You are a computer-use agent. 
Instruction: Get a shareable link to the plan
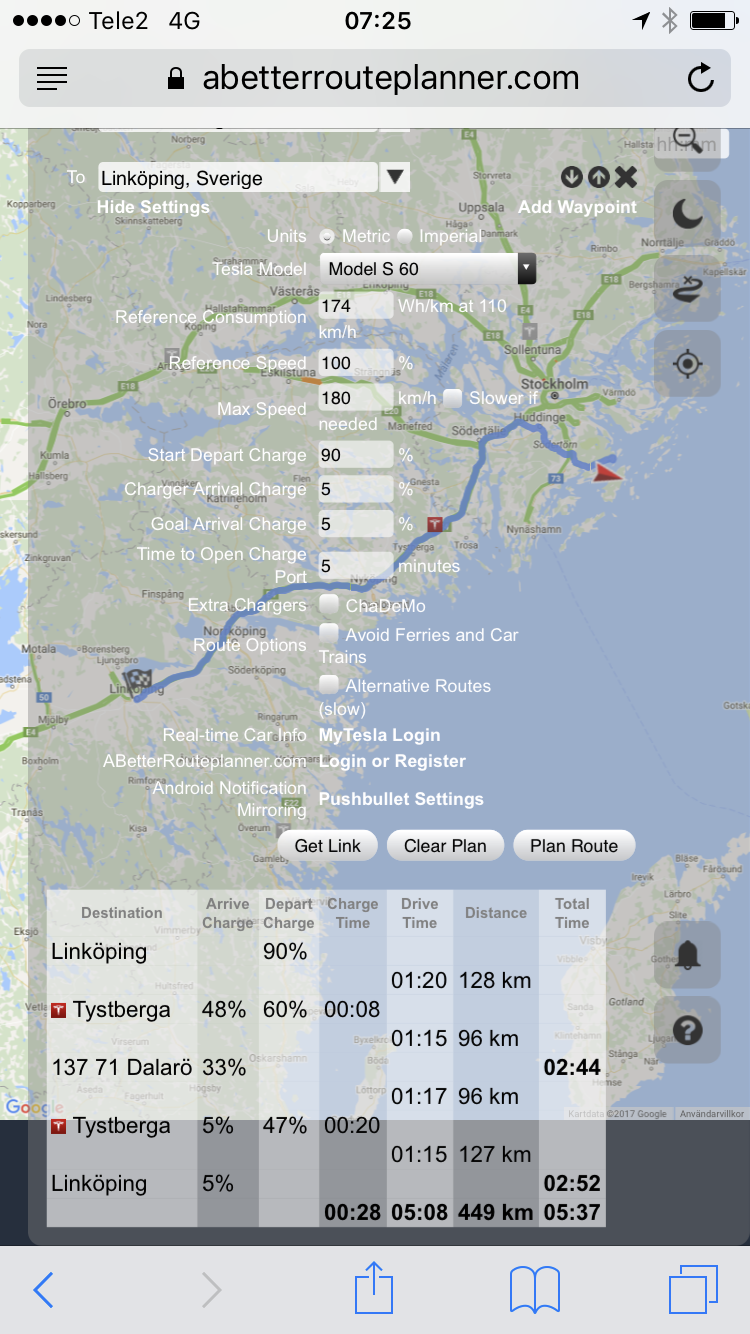(x=327, y=846)
